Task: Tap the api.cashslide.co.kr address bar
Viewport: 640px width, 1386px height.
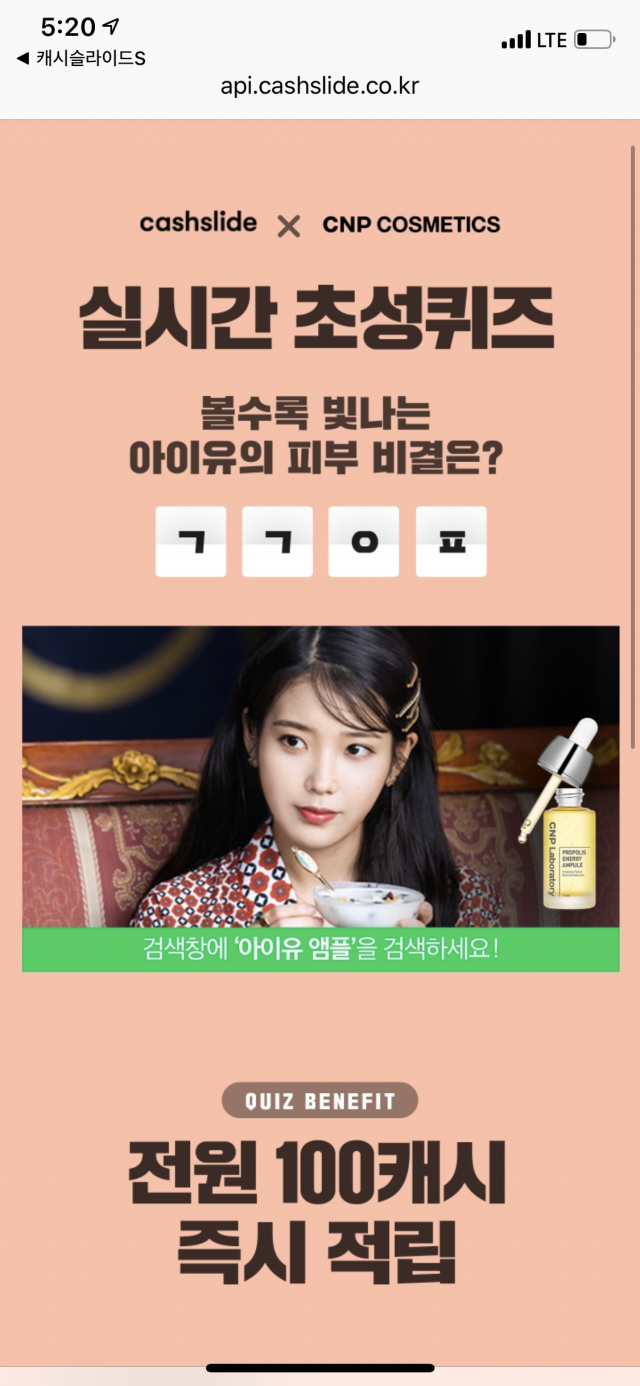Action: 320,86
